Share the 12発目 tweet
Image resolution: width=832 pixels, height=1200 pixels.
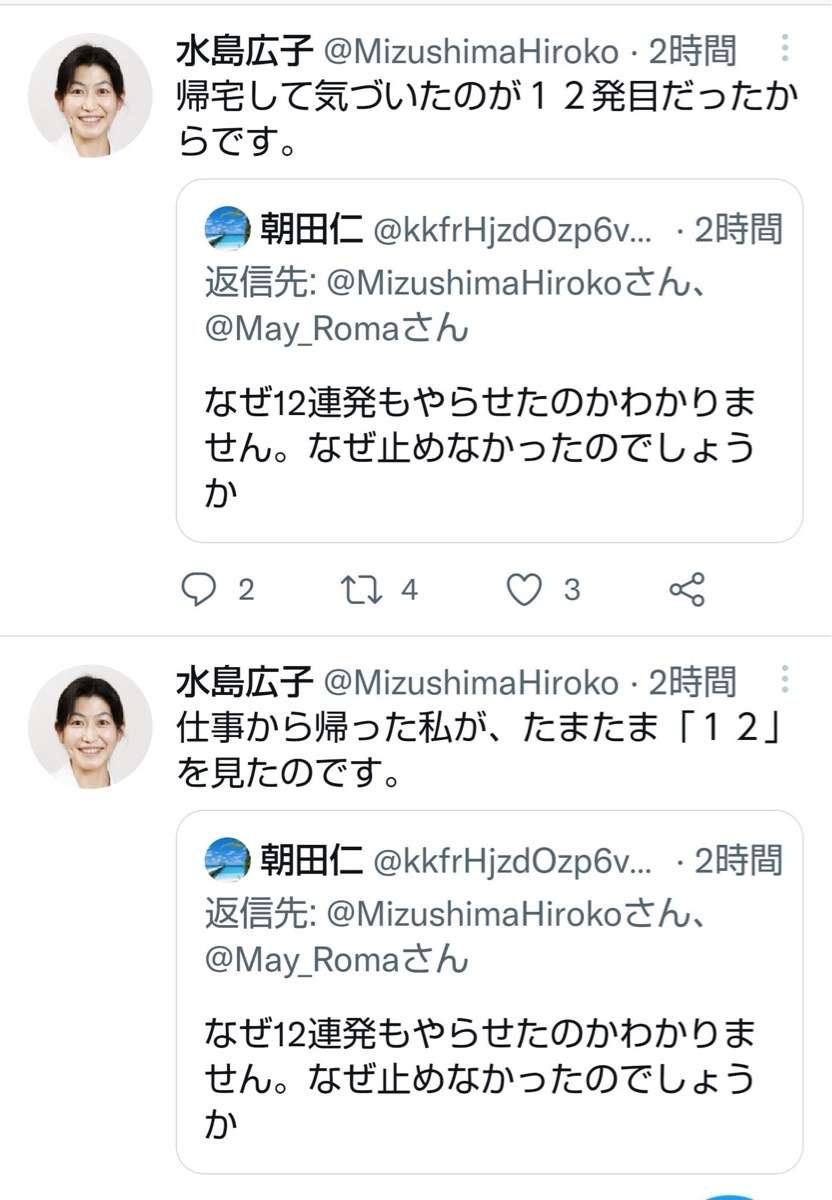coord(687,590)
